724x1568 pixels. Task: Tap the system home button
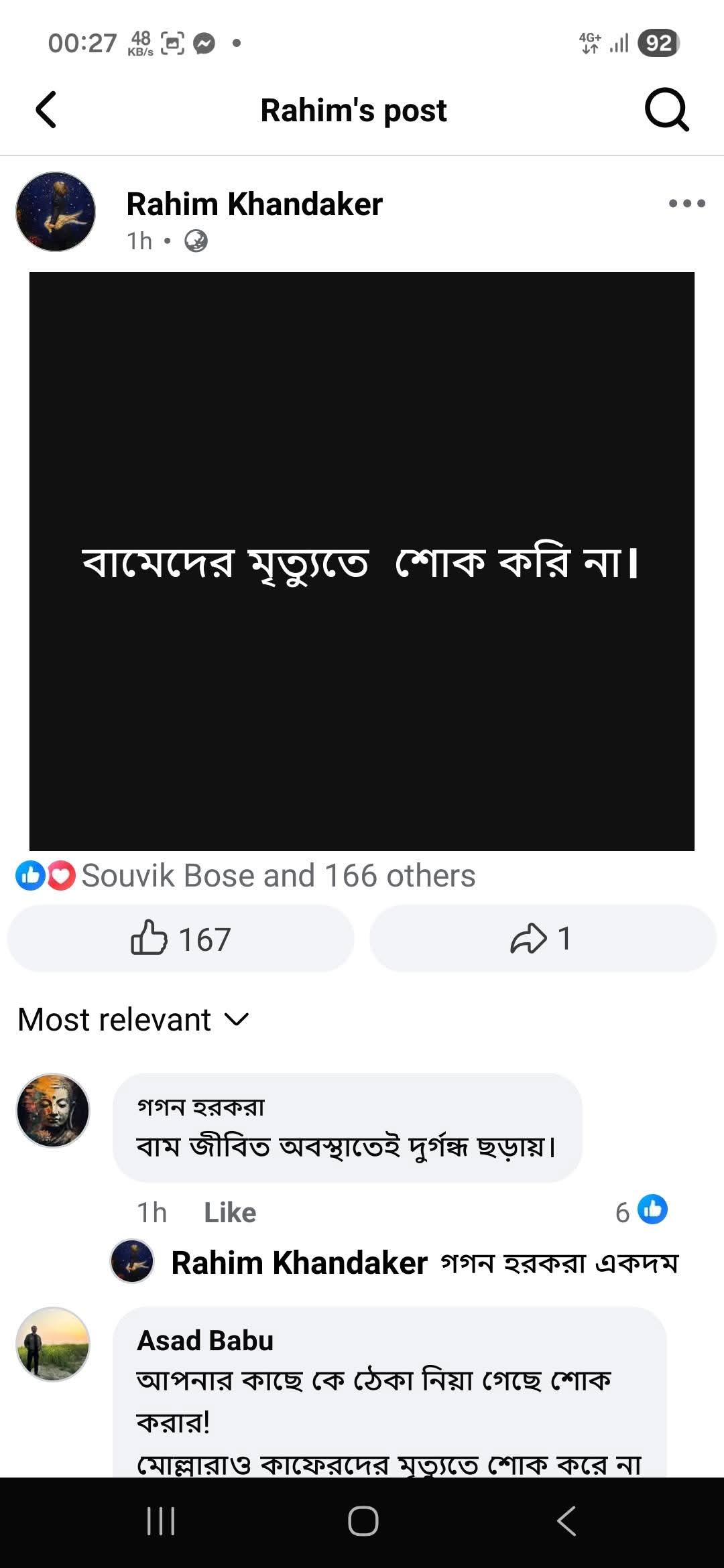pyautogui.click(x=363, y=1521)
